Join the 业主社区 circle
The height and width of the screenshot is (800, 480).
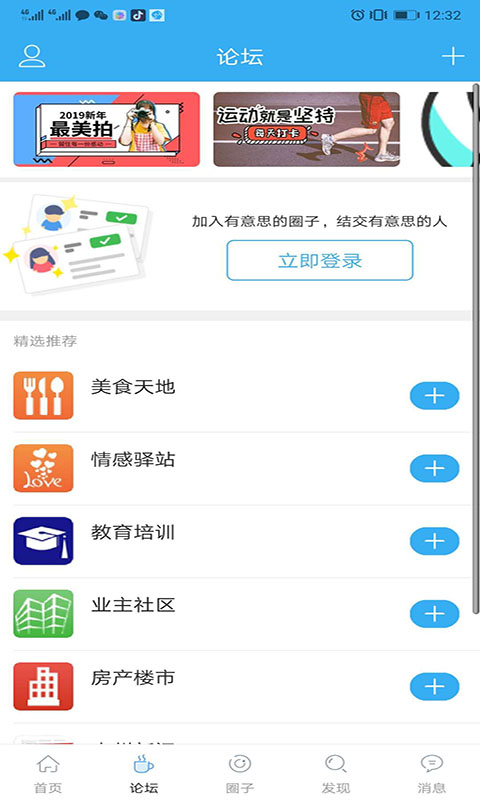pyautogui.click(x=435, y=614)
